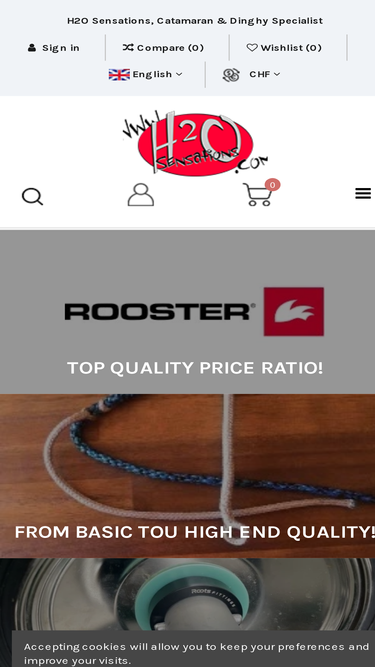
Task: Expand the English language dropdown
Action: pyautogui.click(x=145, y=74)
